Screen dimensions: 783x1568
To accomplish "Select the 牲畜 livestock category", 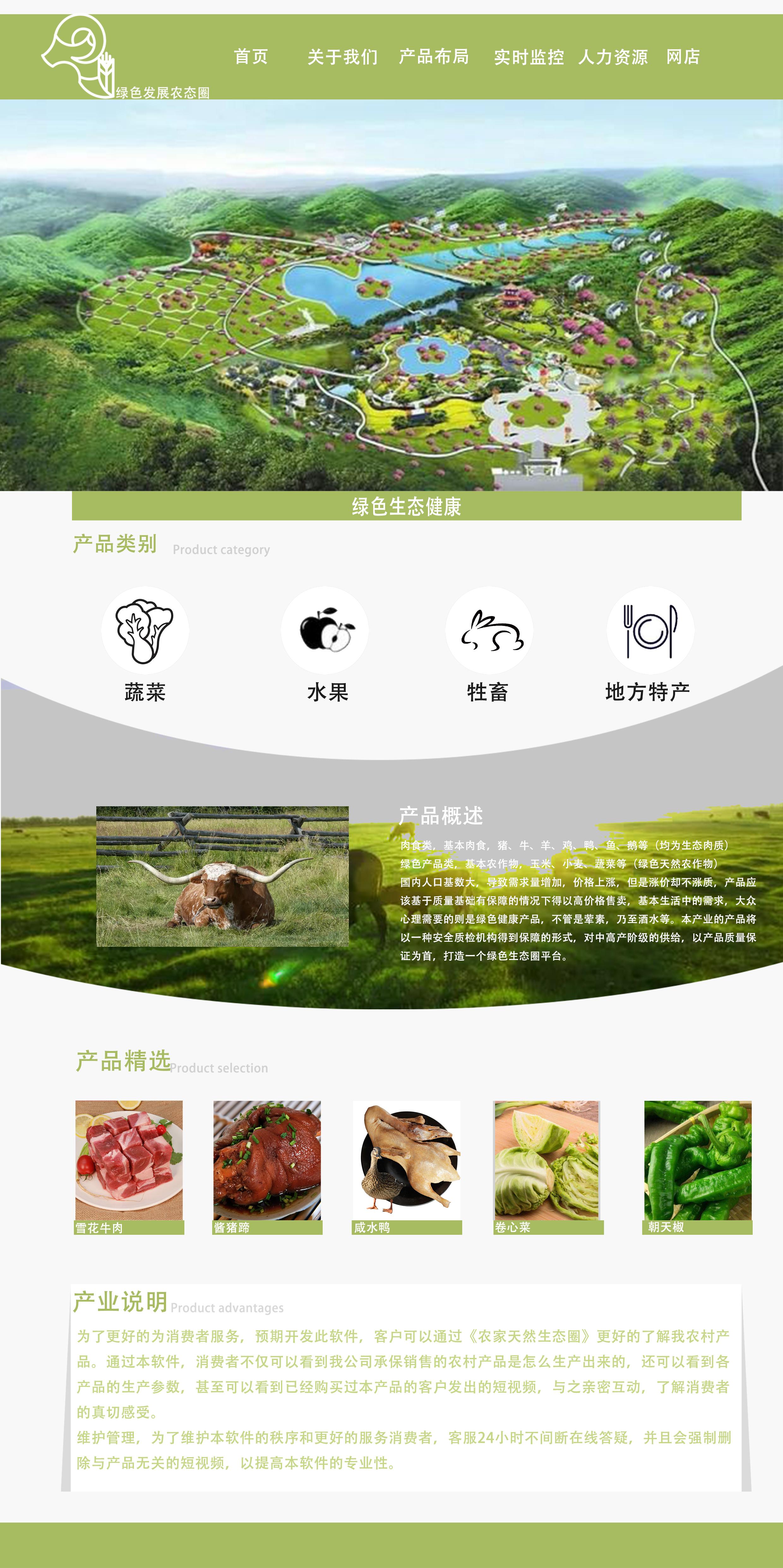I will point(488,645).
